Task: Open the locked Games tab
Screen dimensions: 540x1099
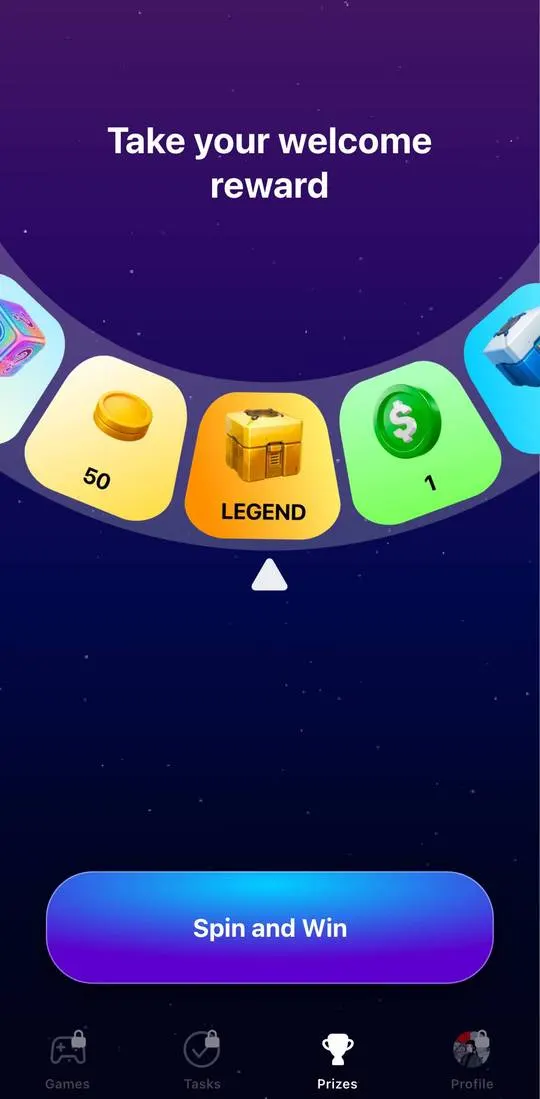Action: click(67, 1059)
